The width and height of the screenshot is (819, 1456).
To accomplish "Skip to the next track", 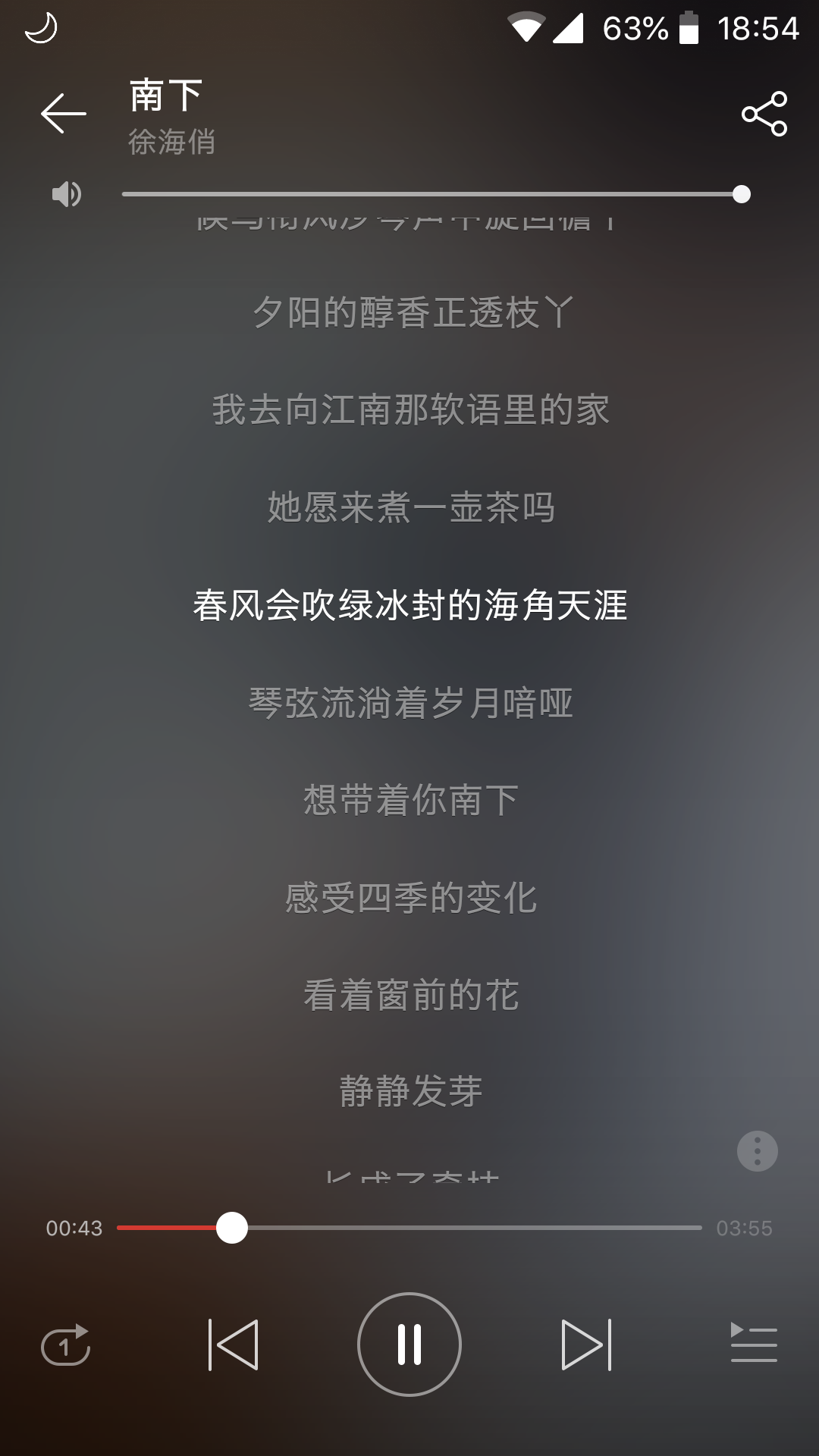I will 585,1344.
